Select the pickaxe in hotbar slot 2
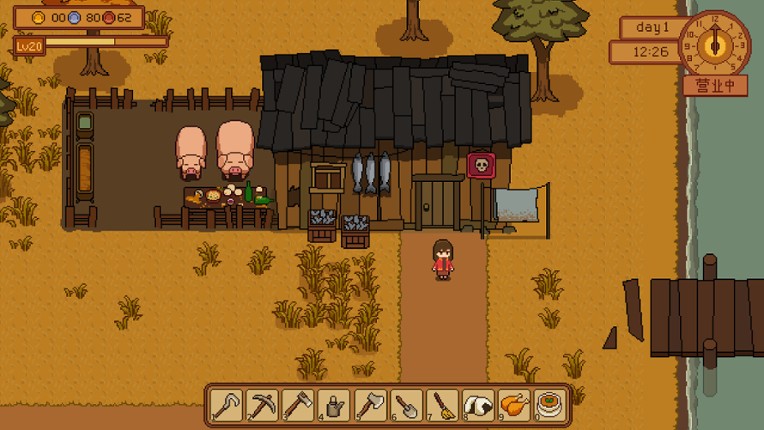 263,405
